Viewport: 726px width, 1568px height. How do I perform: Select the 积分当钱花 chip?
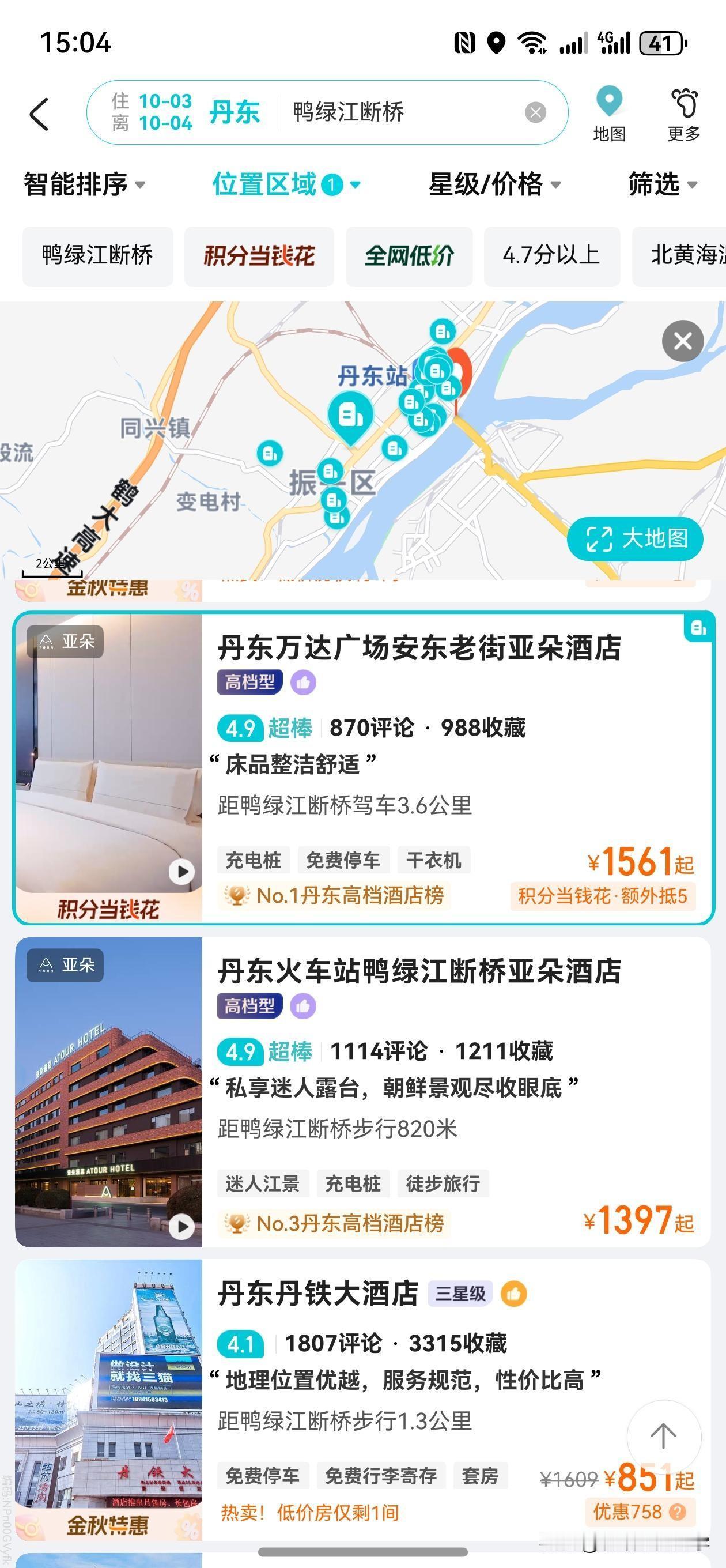(259, 255)
